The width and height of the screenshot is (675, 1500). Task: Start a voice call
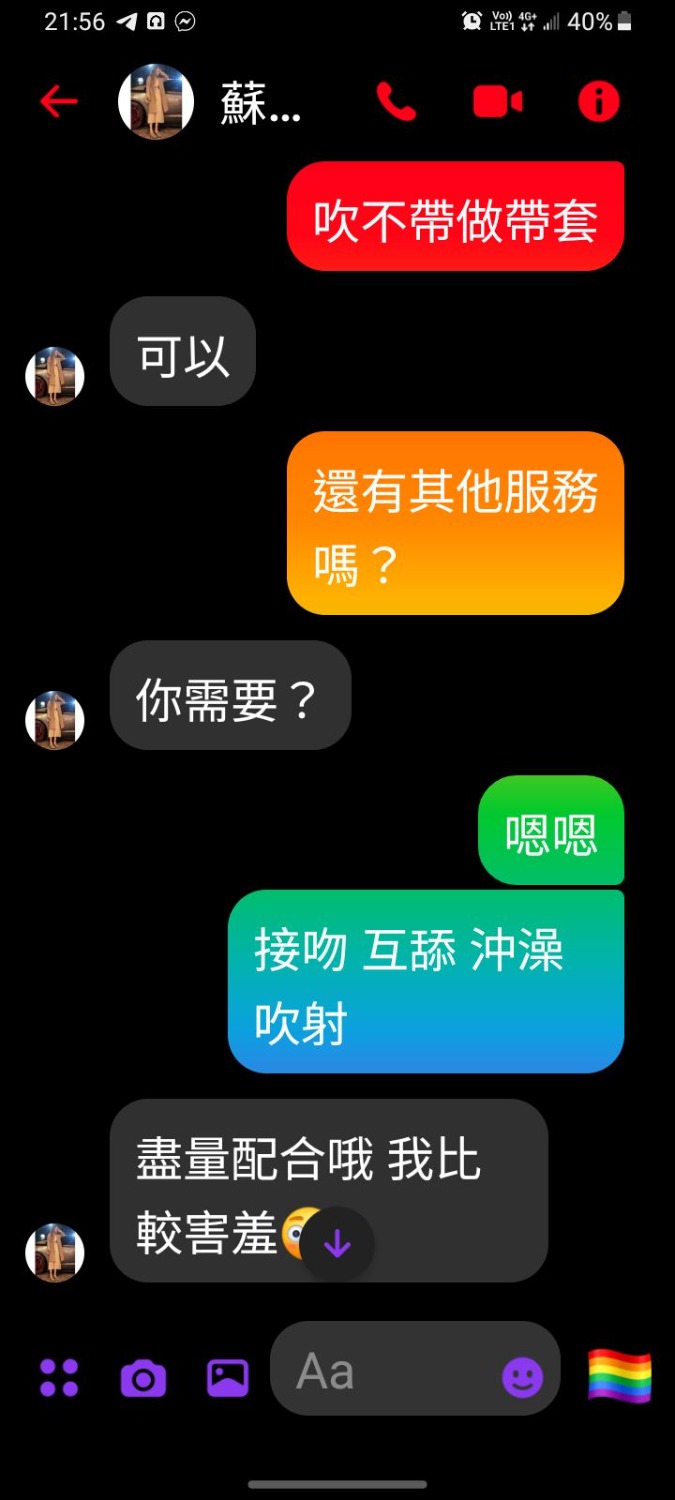(x=396, y=102)
